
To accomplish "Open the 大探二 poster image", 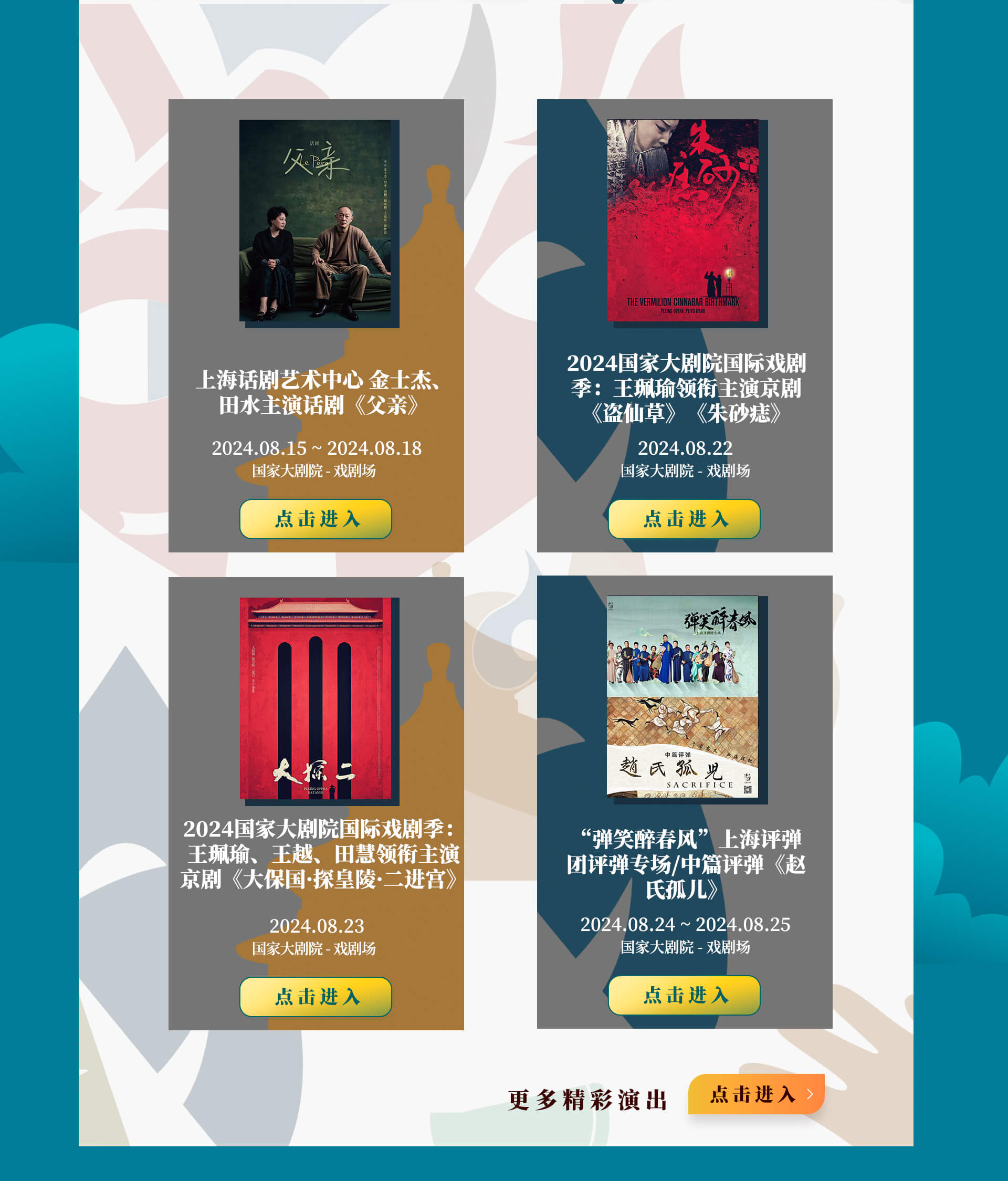I will pos(315,698).
